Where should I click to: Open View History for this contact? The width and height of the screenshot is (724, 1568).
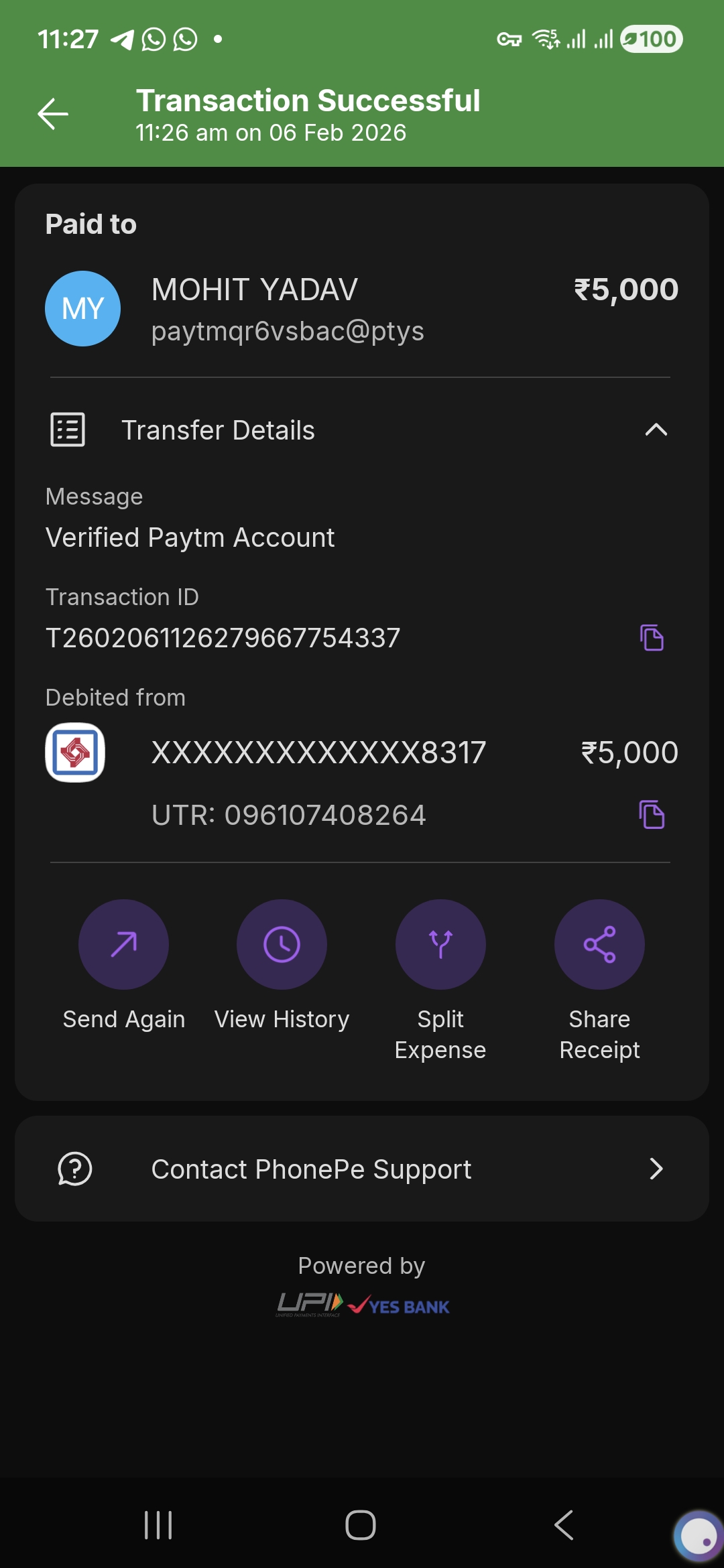click(x=282, y=945)
